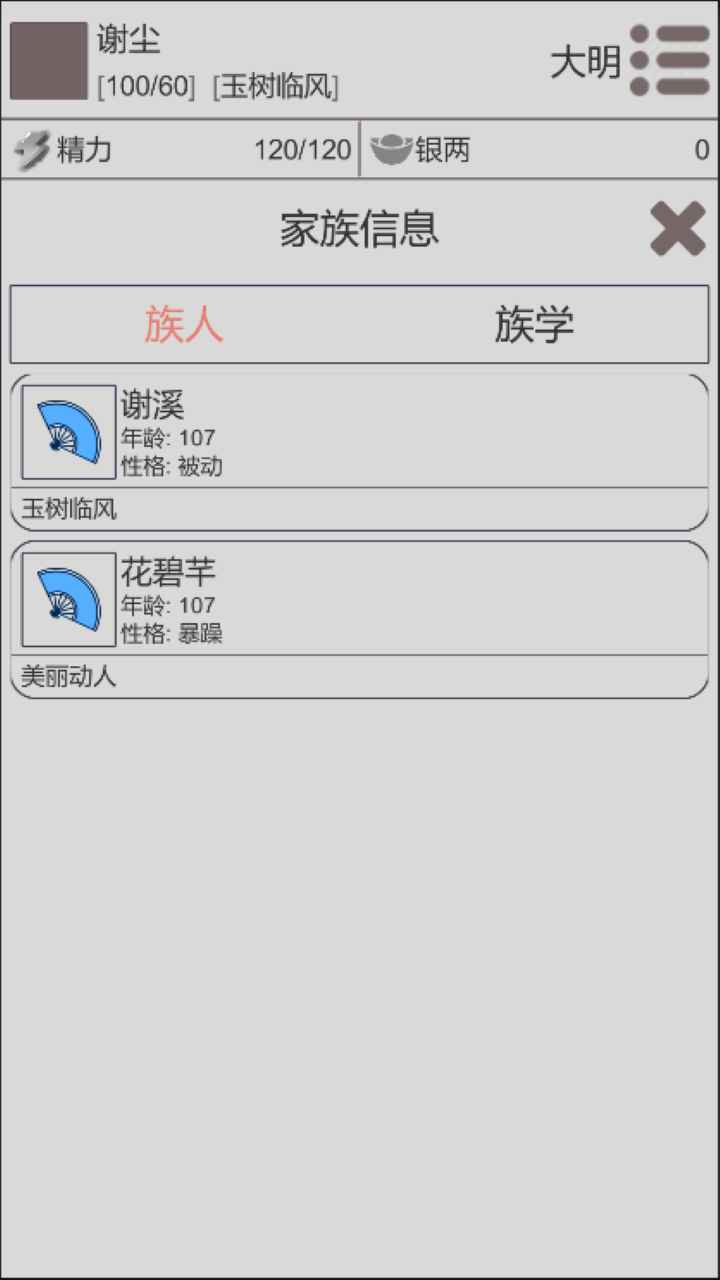
Task: Open family member 谢溪's card
Action: point(359,452)
